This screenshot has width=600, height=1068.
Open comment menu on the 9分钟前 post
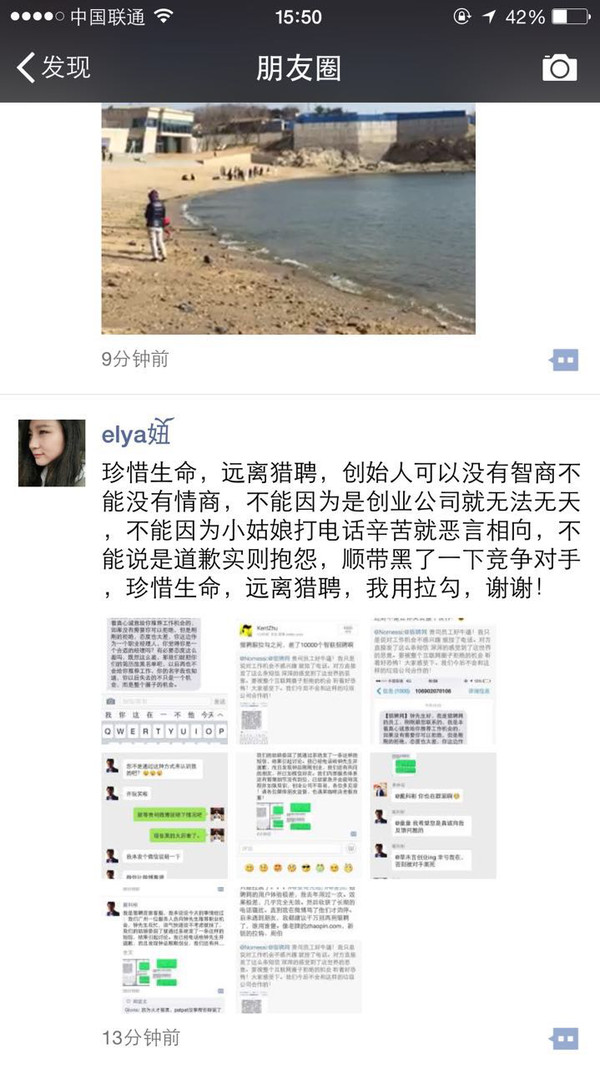[564, 360]
